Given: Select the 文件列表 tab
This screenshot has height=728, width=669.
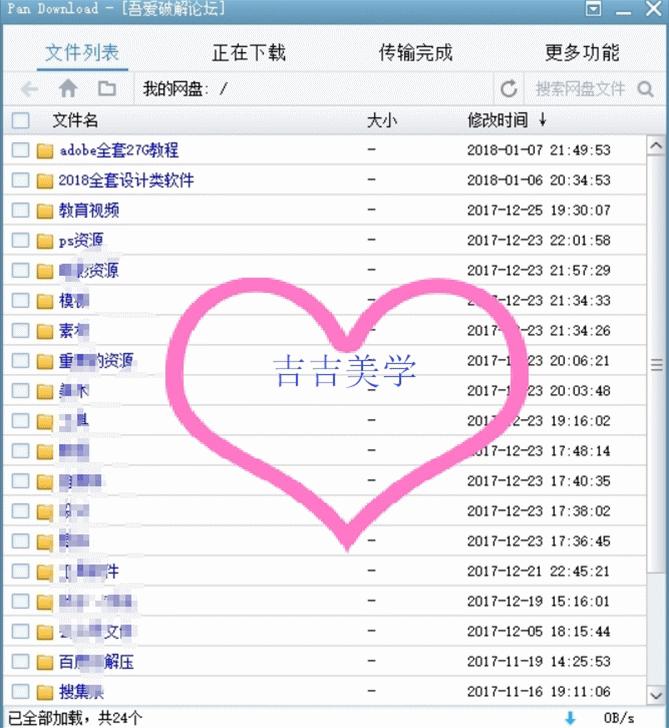Looking at the screenshot, I should (x=83, y=53).
